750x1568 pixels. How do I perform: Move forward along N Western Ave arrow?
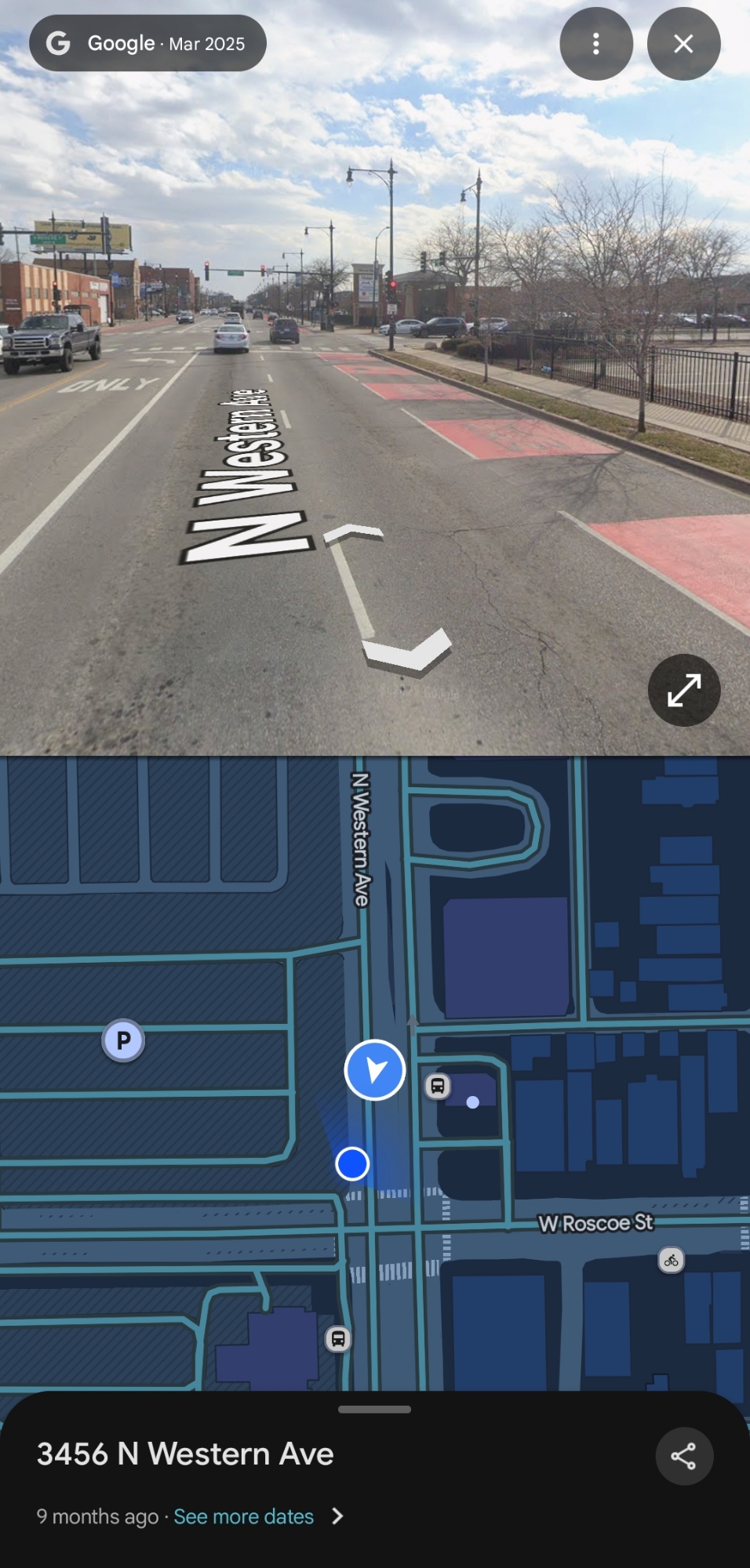tap(355, 533)
